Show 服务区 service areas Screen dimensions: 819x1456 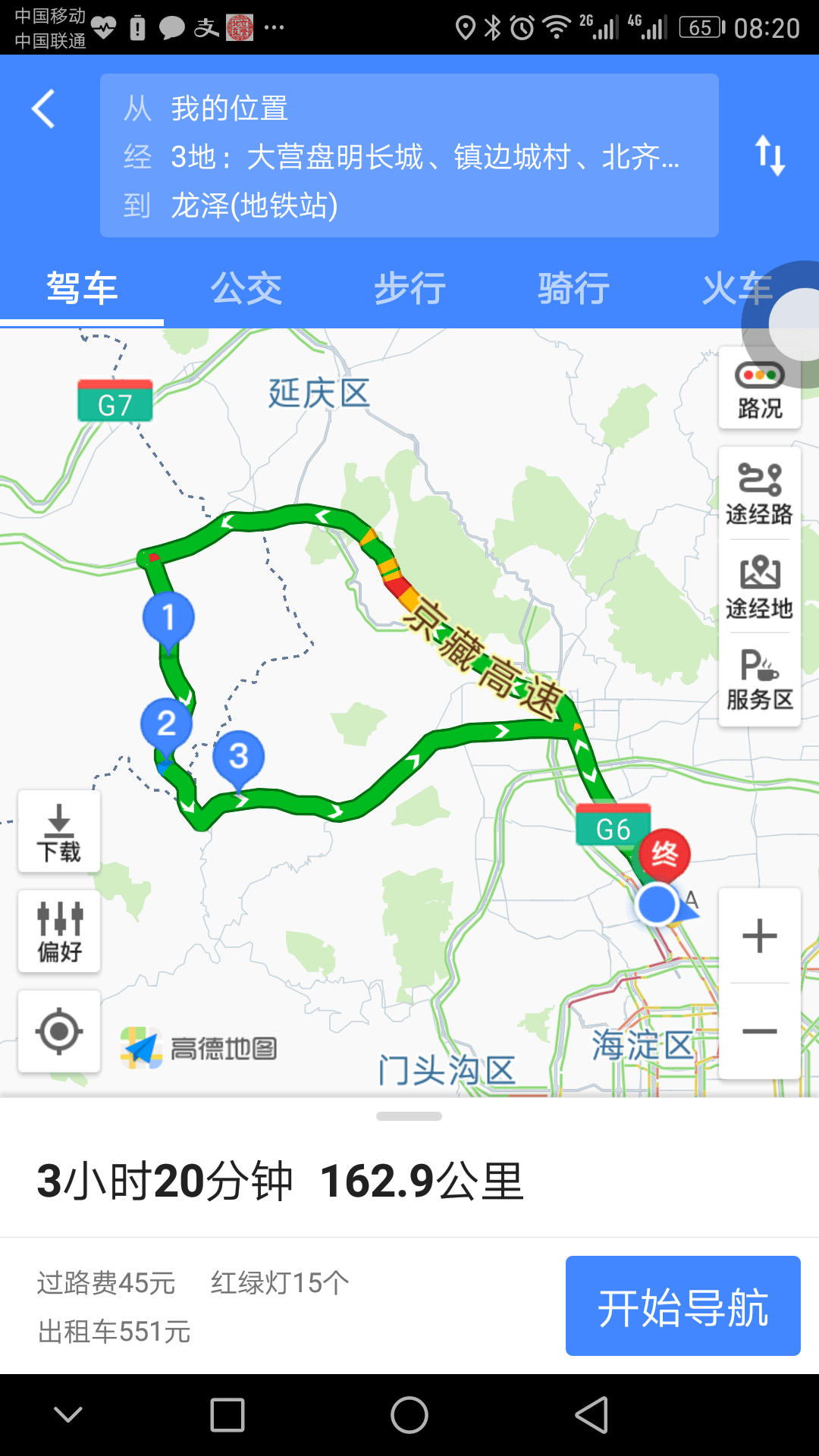tap(759, 680)
